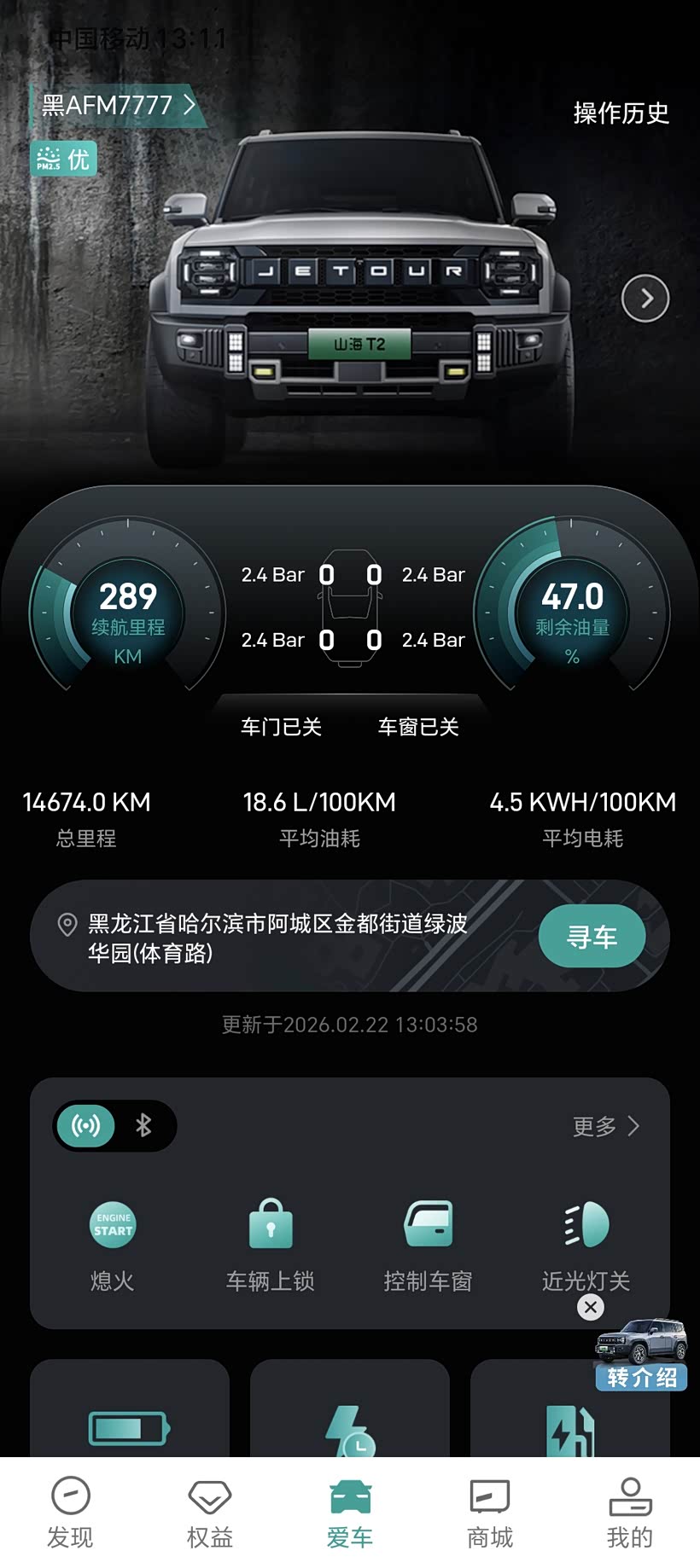The height and width of the screenshot is (1568, 700).
Task: Tap the PM2.5 优 air quality badge
Action: tap(64, 160)
